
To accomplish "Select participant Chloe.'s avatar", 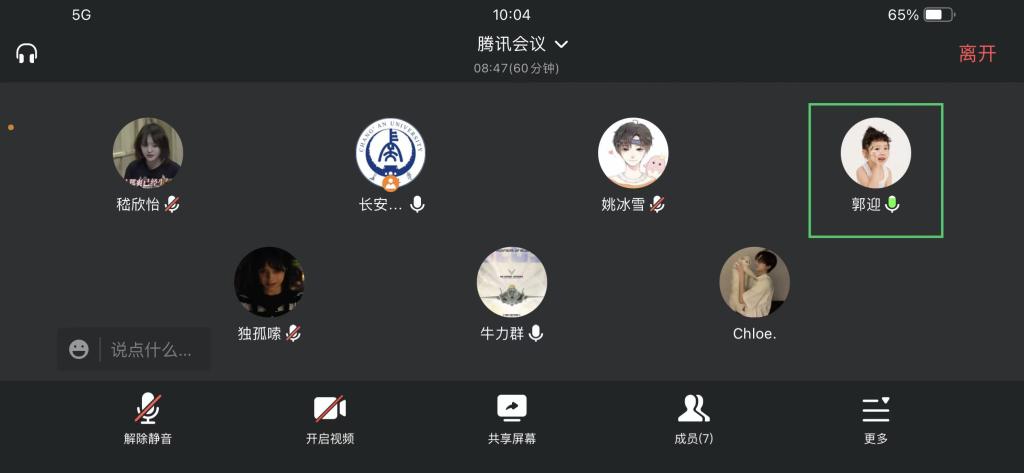I will point(755,282).
